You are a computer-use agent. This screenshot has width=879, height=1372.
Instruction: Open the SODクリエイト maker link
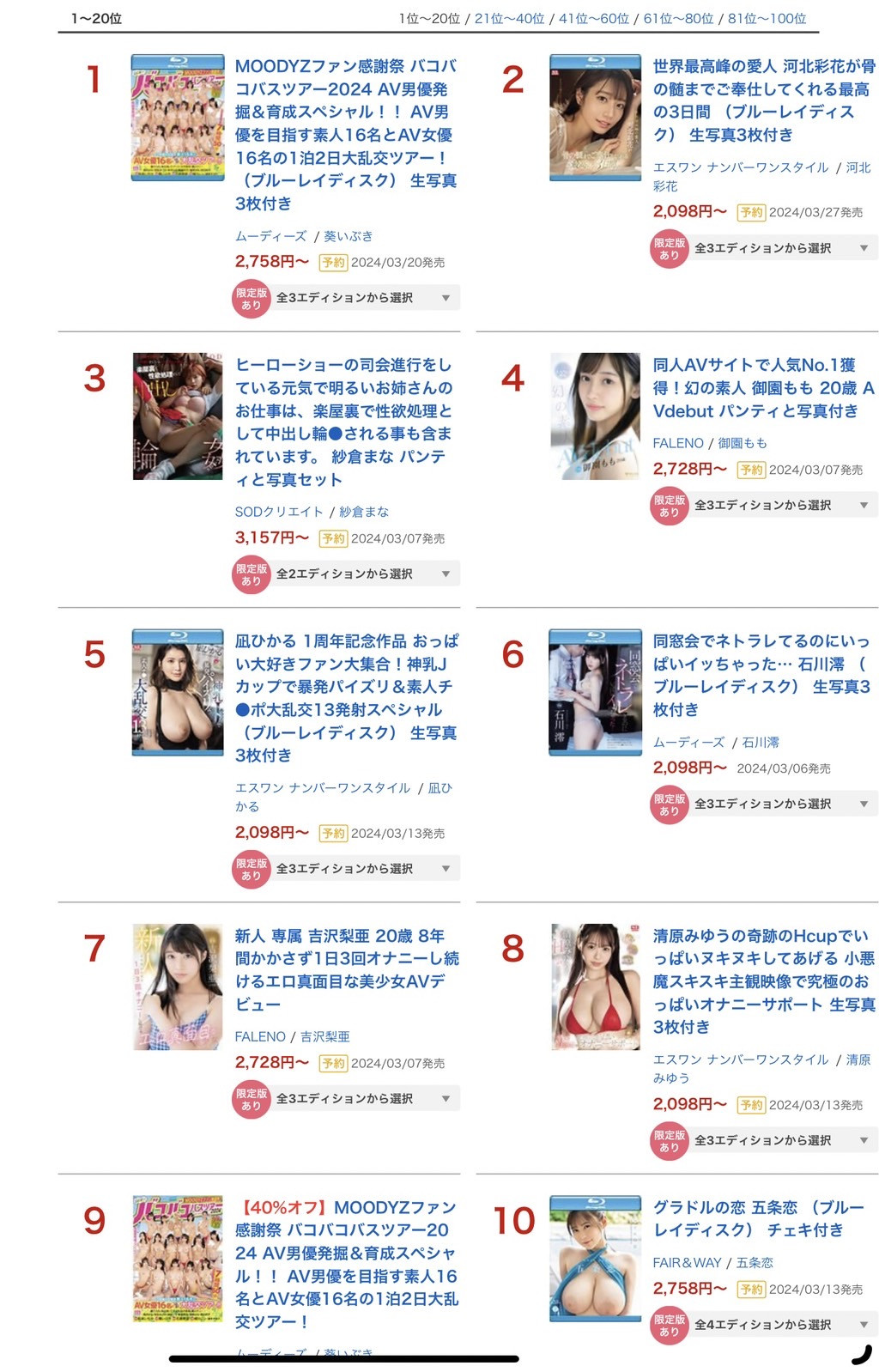tap(279, 512)
